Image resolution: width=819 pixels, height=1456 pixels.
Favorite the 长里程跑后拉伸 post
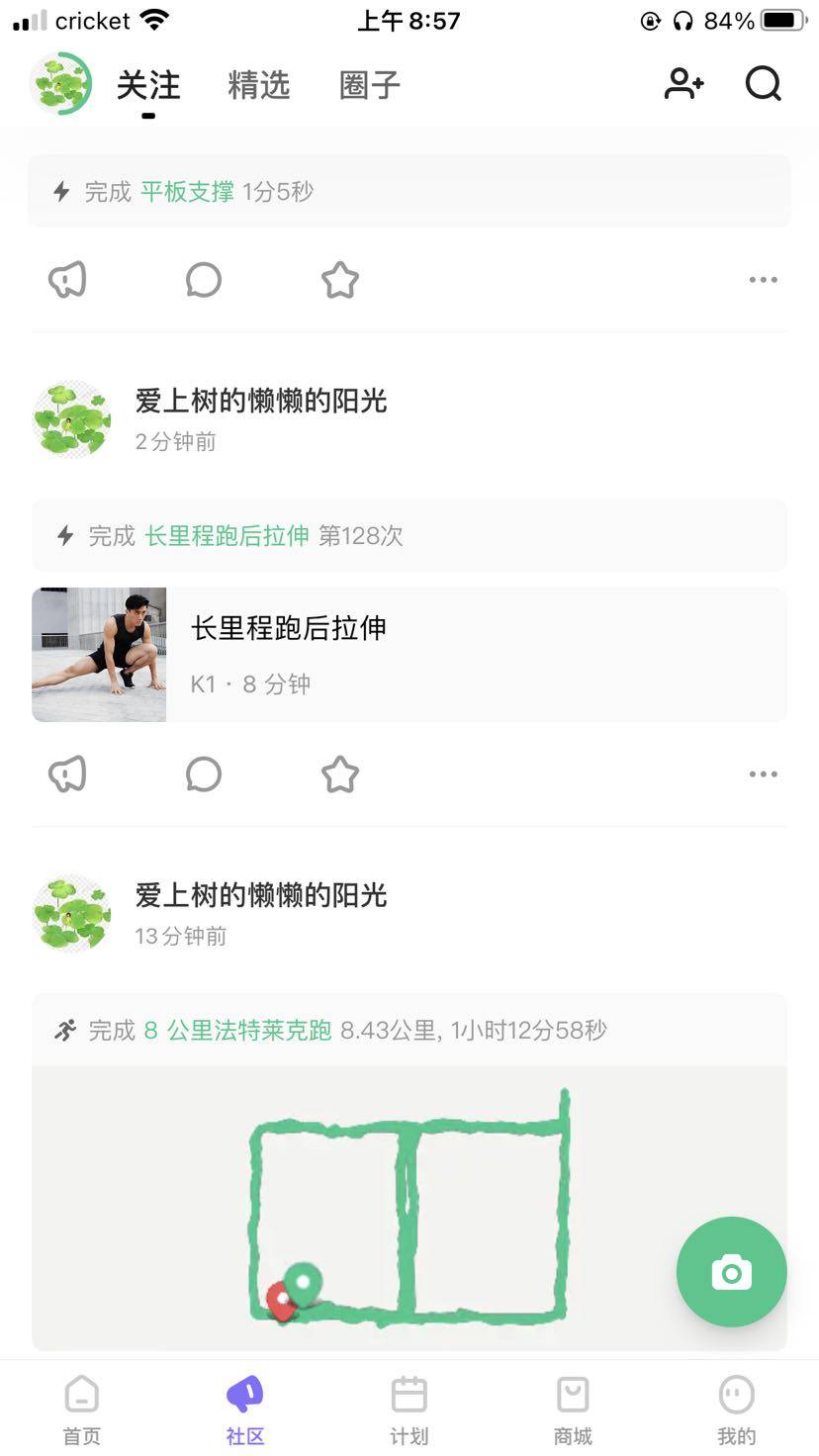(340, 774)
